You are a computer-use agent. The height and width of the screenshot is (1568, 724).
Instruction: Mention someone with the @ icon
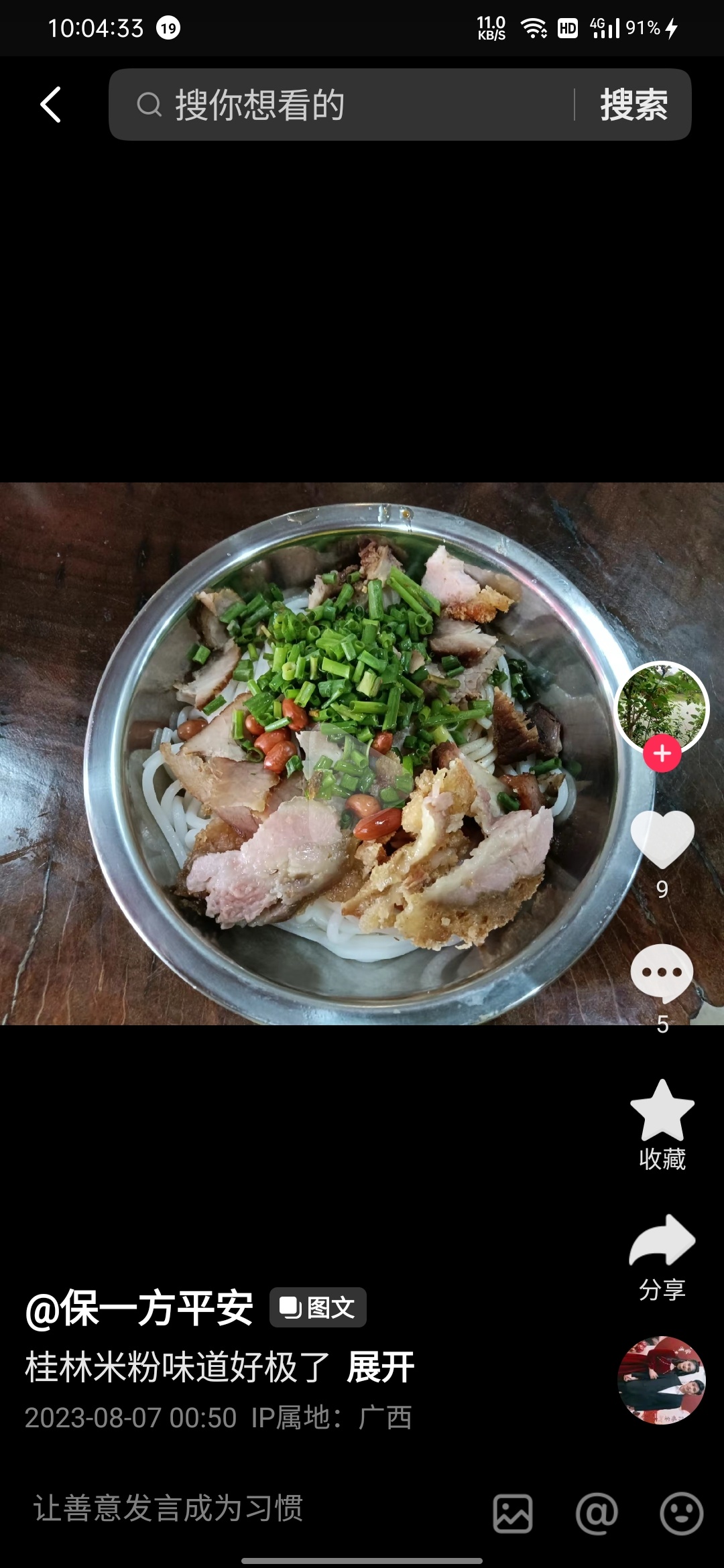point(597,1513)
